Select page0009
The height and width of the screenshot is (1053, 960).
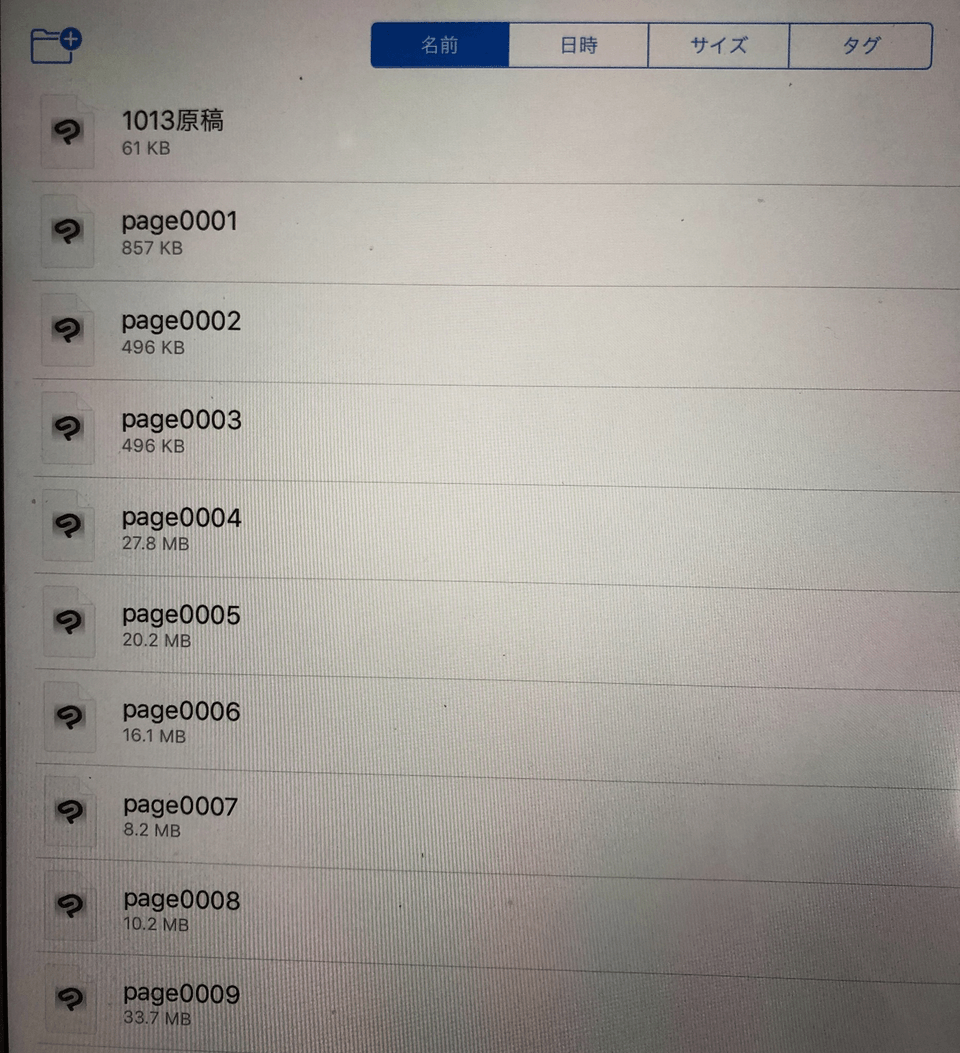point(181,1004)
